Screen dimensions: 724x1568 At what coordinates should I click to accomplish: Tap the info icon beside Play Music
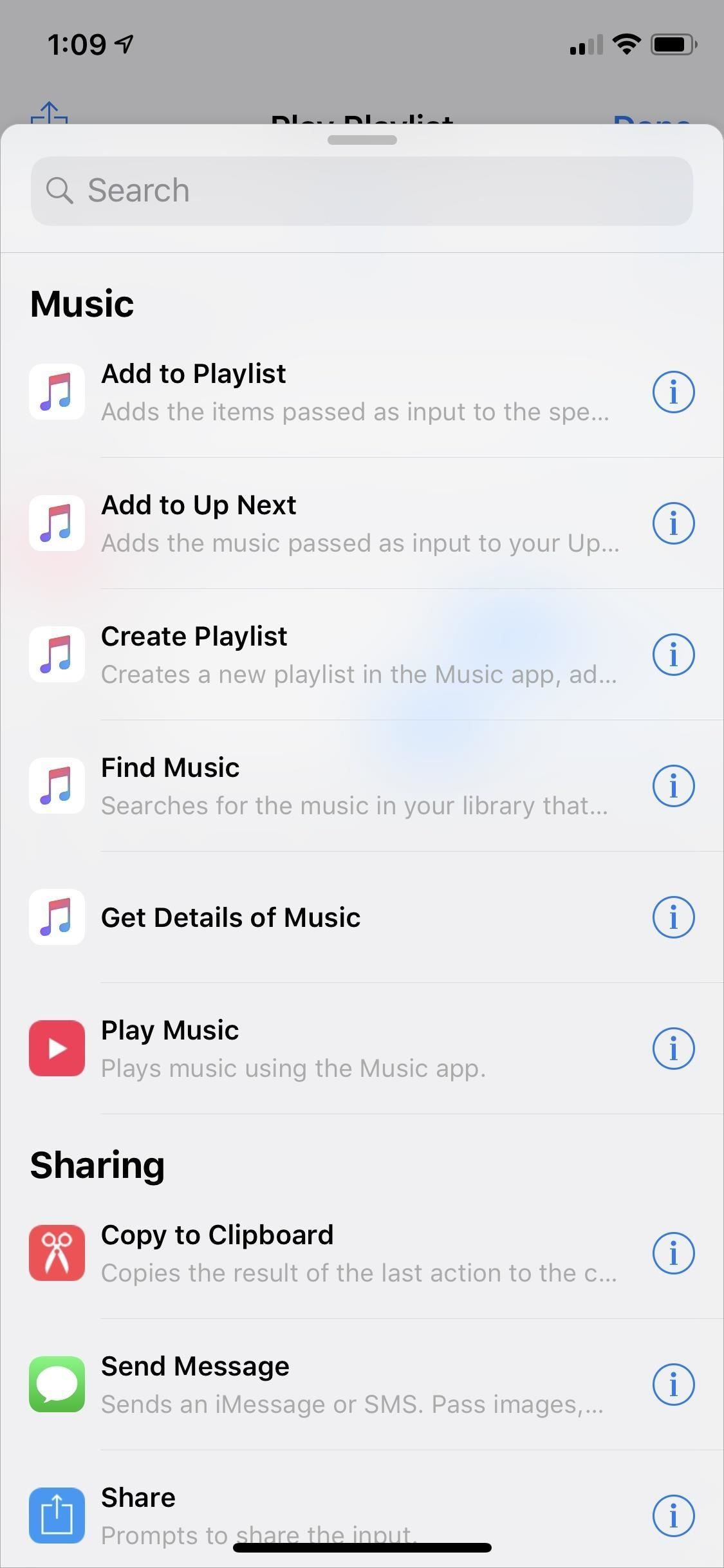(673, 1048)
